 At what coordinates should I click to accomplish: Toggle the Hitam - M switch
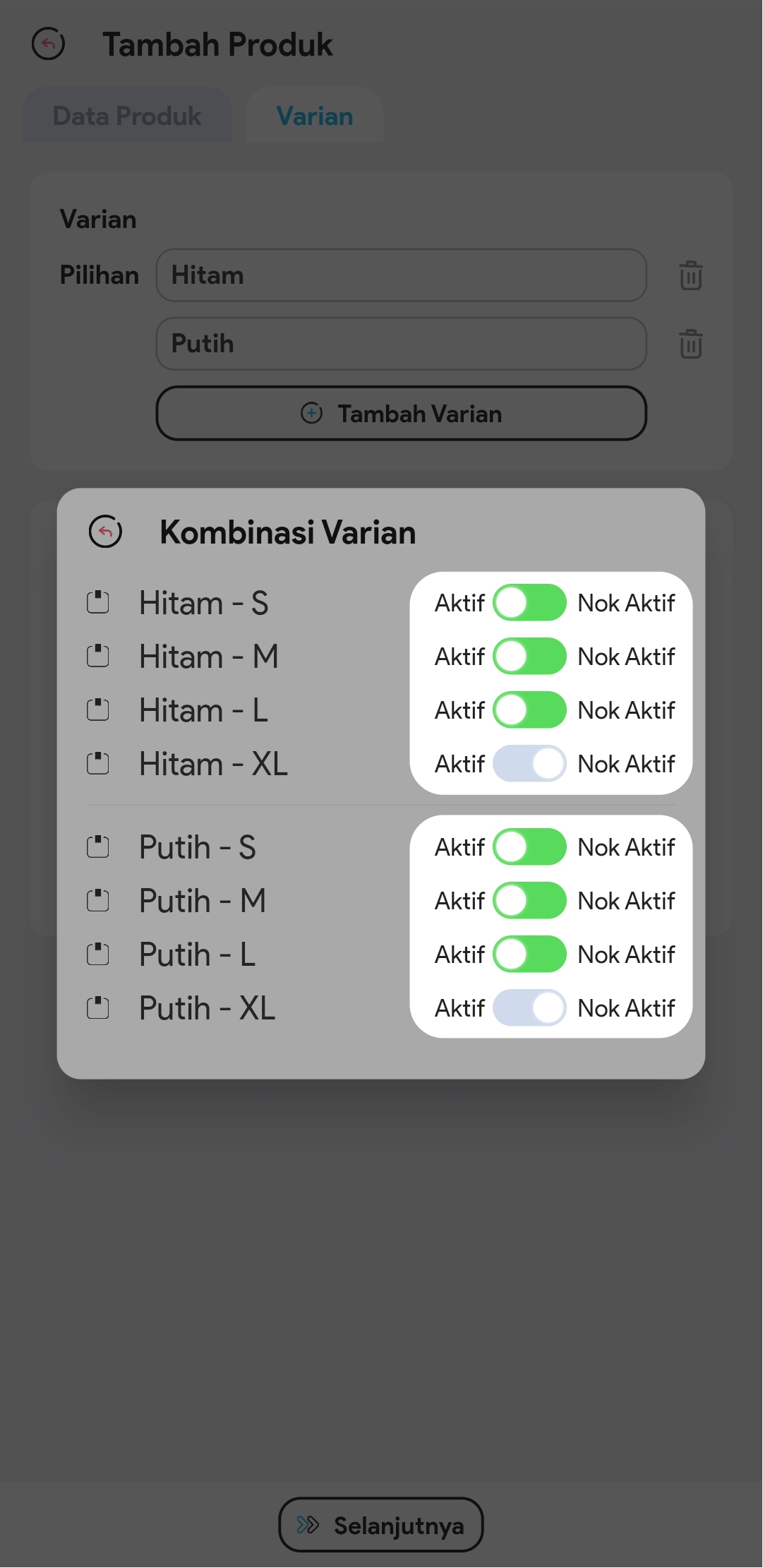click(x=529, y=657)
